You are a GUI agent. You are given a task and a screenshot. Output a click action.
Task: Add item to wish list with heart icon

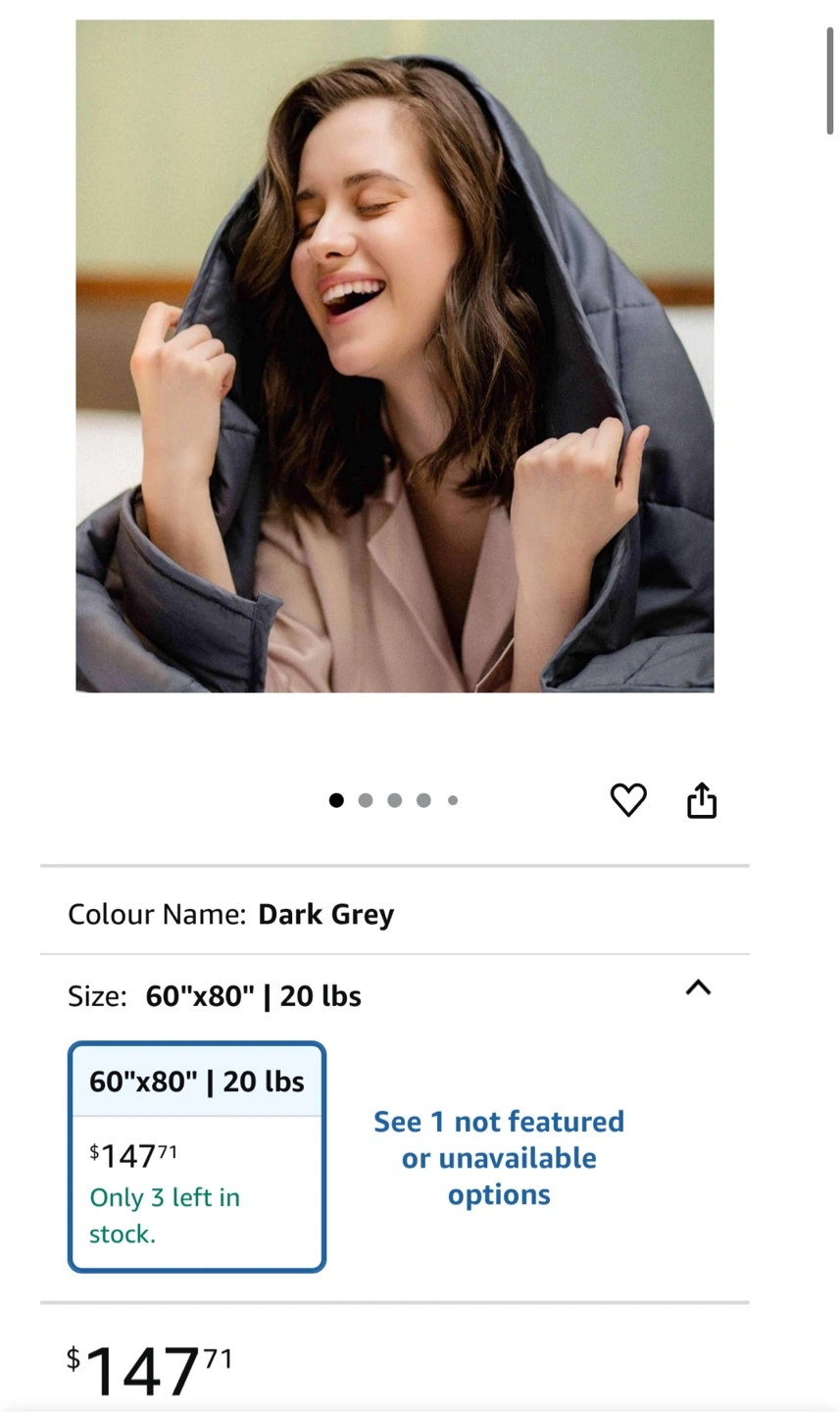pyautogui.click(x=628, y=800)
